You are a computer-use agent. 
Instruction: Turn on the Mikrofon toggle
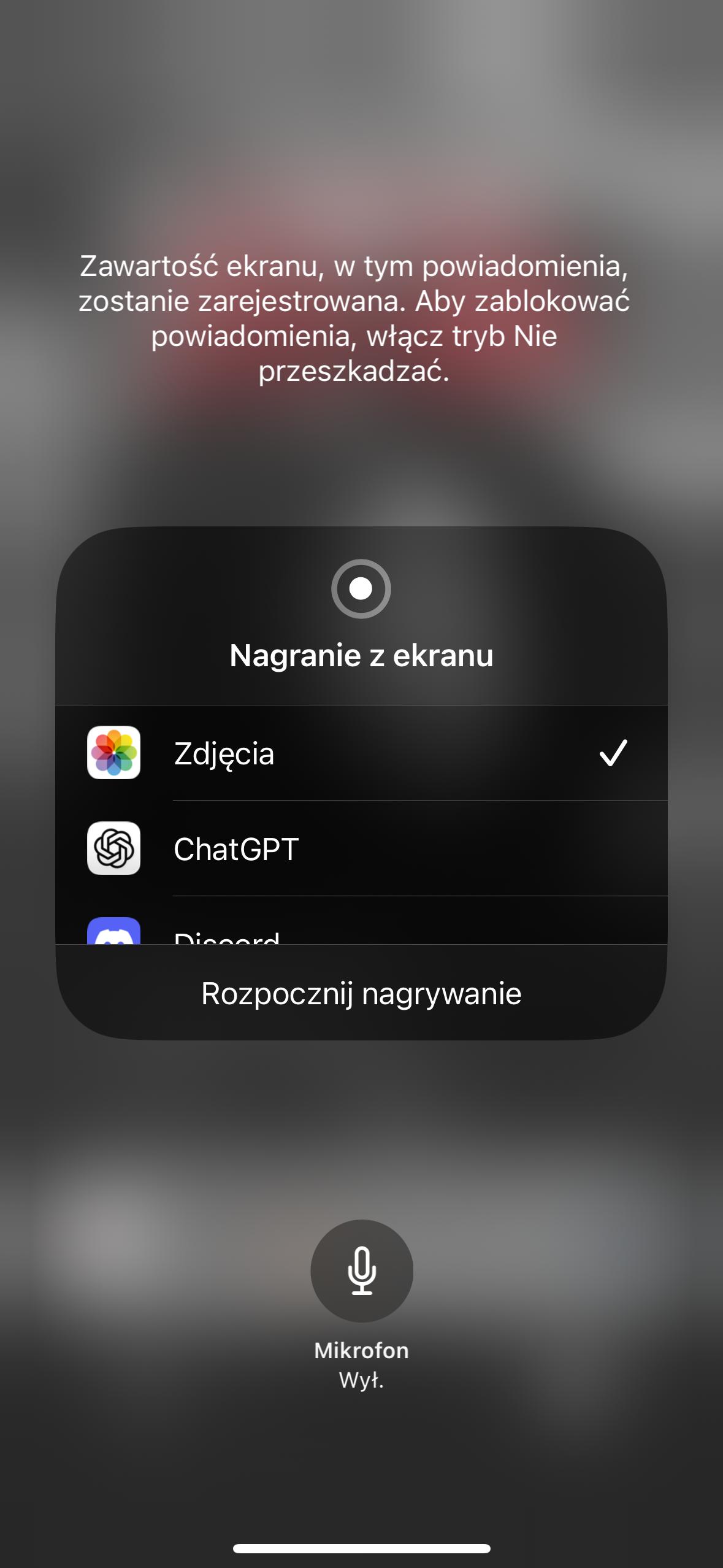[361, 1270]
